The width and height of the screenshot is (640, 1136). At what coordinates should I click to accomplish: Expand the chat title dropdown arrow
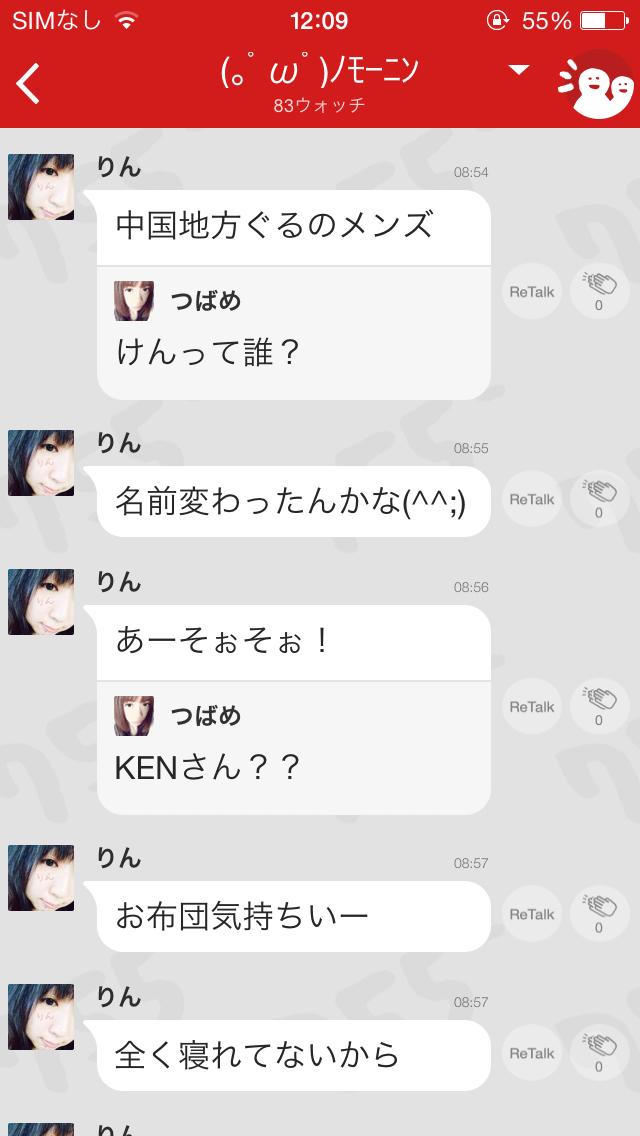coord(518,70)
